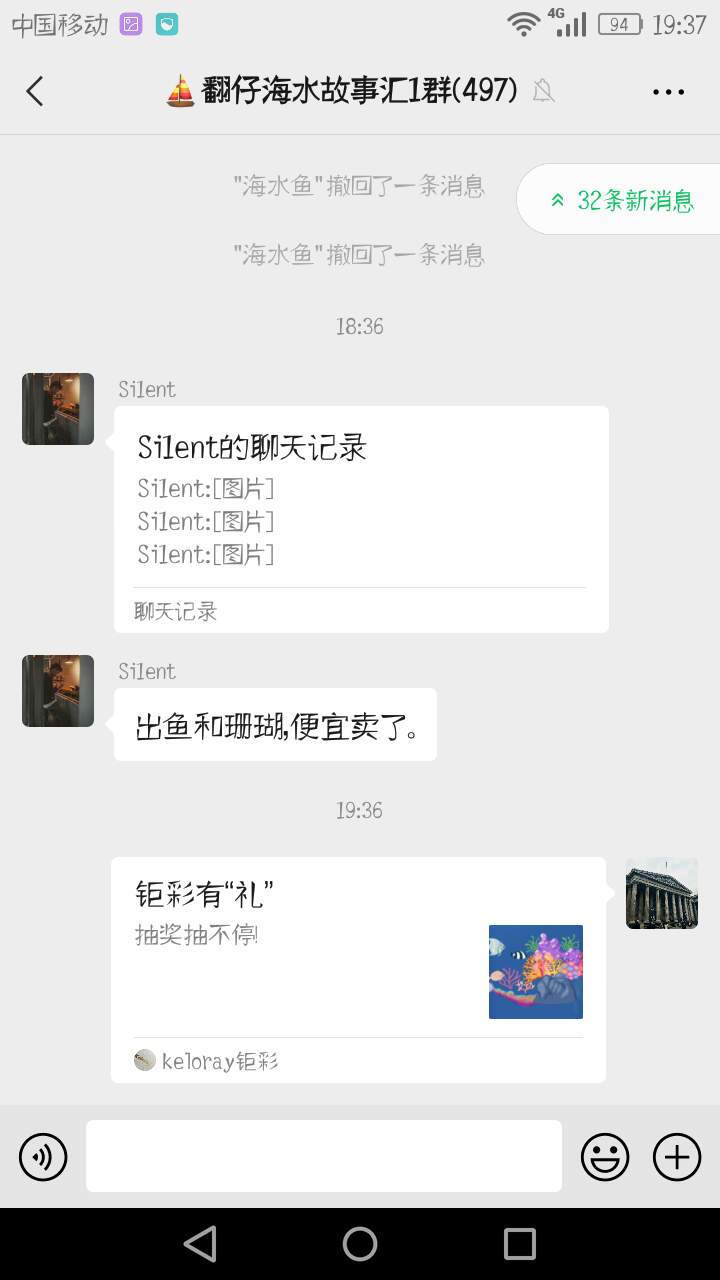Focus the message text field
Screen dimensions: 720x1280
point(323,1156)
